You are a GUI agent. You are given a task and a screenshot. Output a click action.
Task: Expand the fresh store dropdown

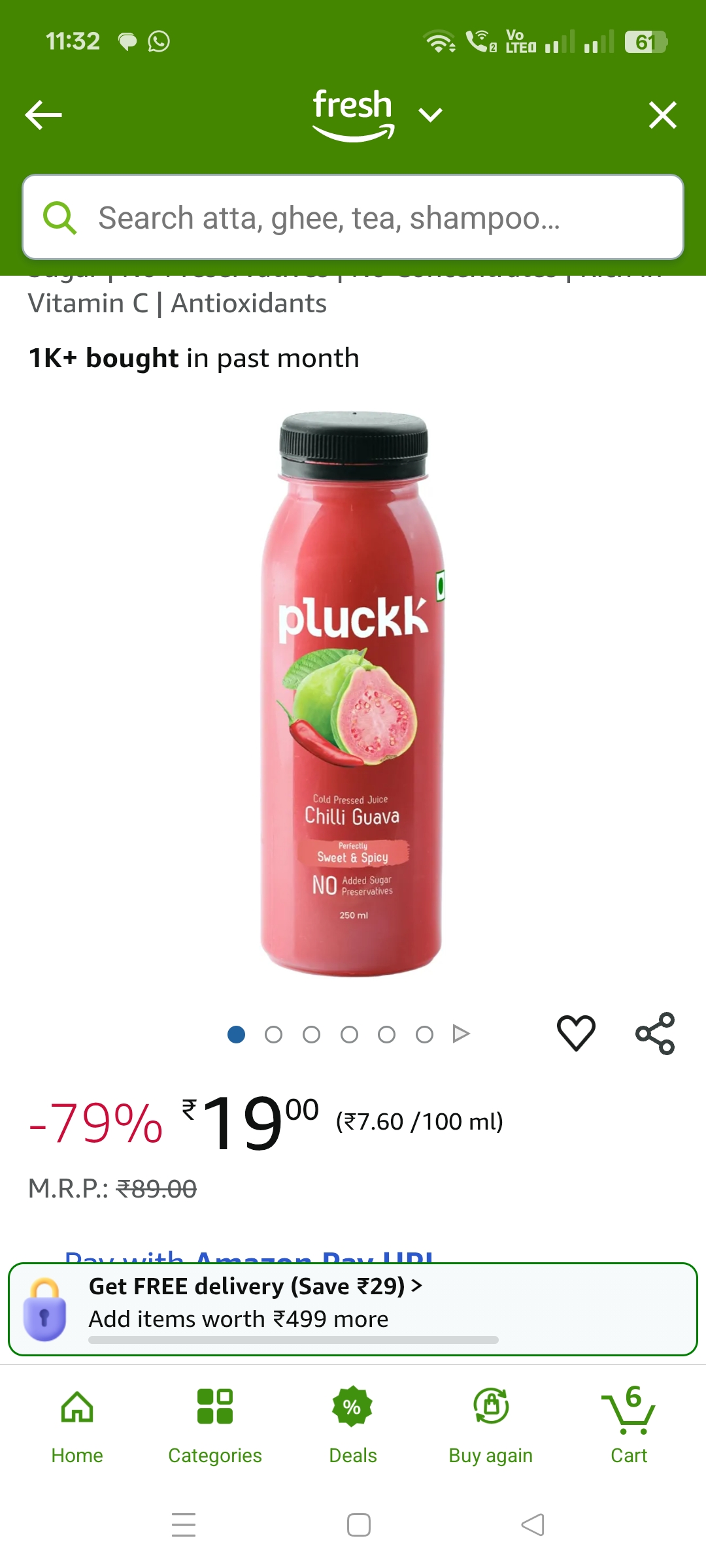(x=430, y=115)
